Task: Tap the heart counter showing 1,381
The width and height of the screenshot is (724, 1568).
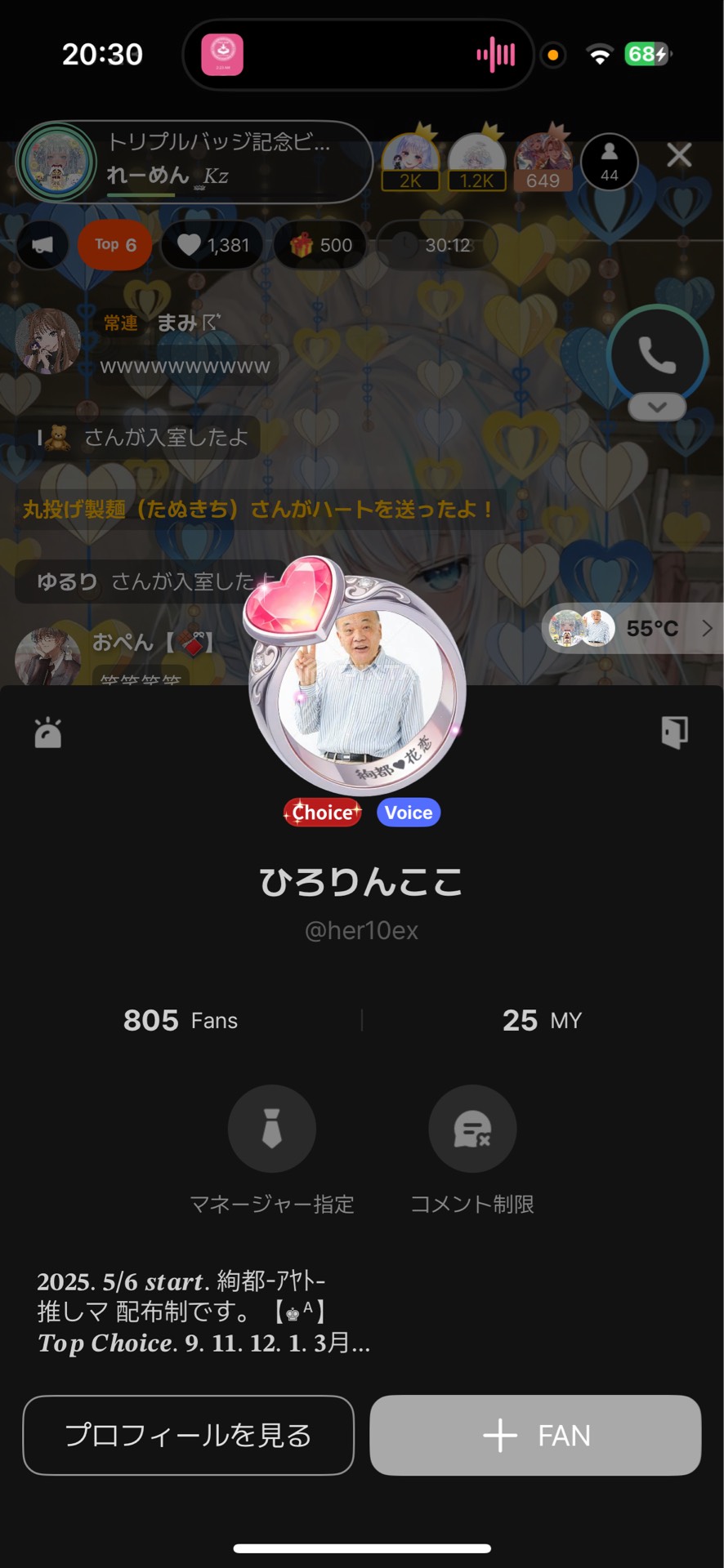Action: point(212,244)
